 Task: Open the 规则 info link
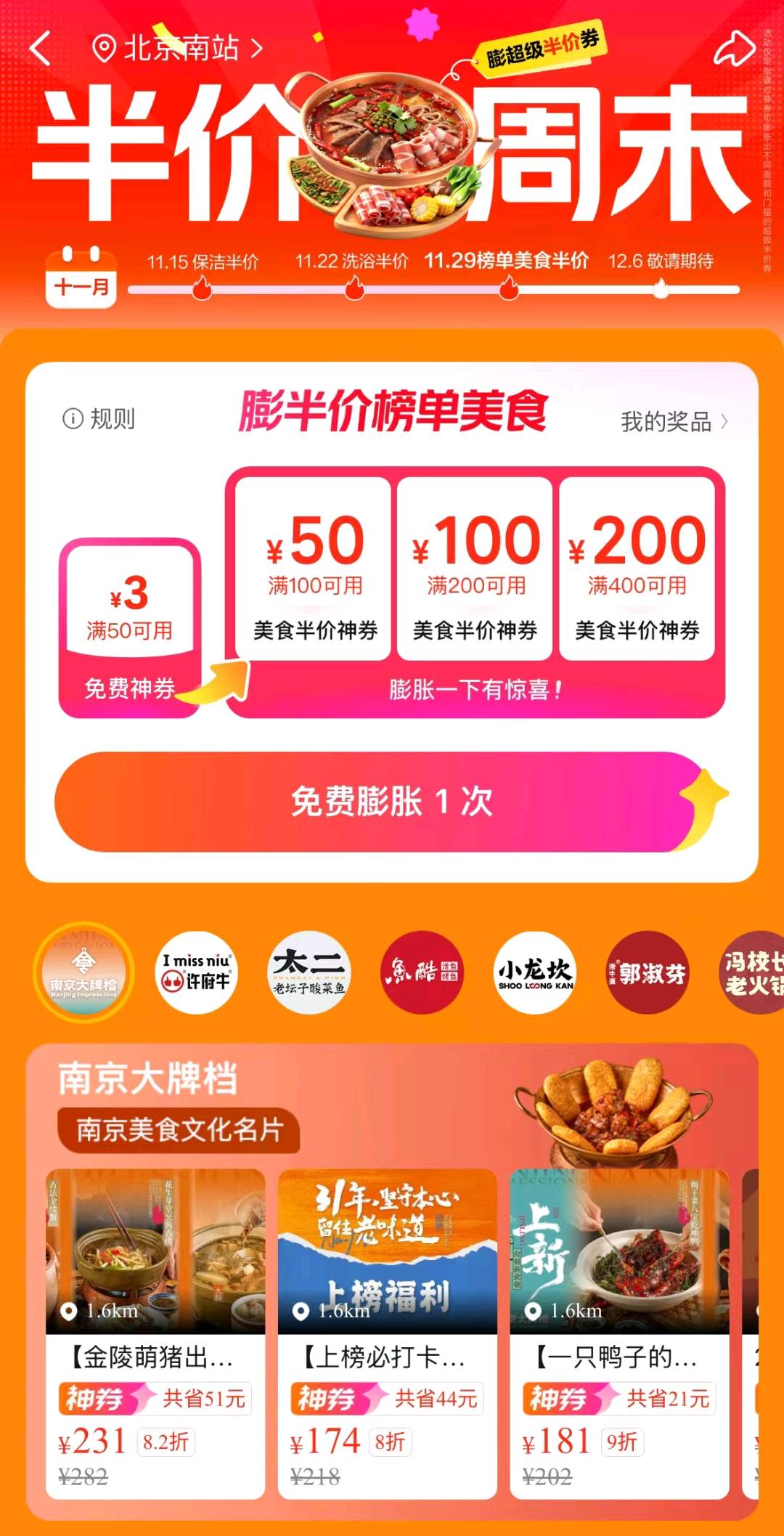pyautogui.click(x=99, y=419)
